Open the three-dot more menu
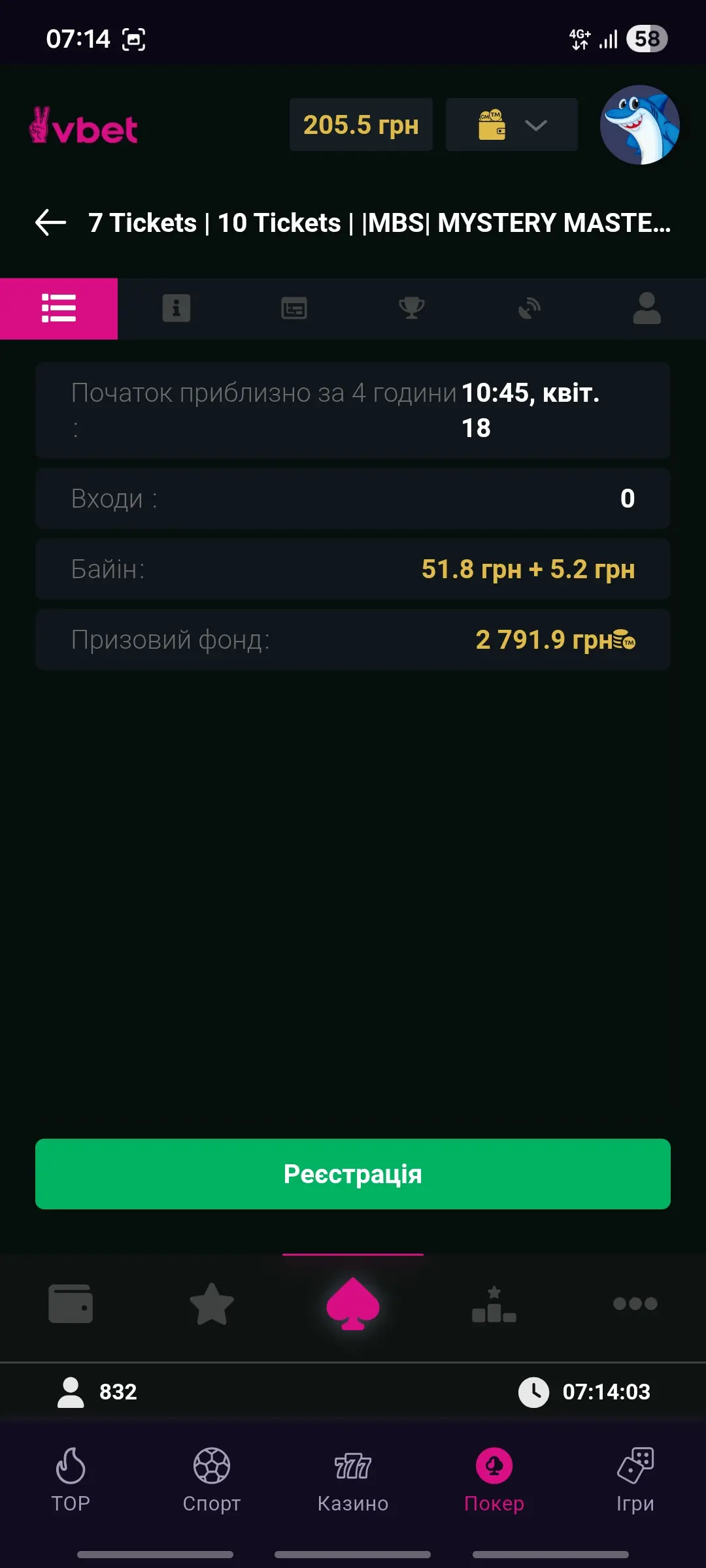This screenshot has width=706, height=1568. tap(635, 1303)
